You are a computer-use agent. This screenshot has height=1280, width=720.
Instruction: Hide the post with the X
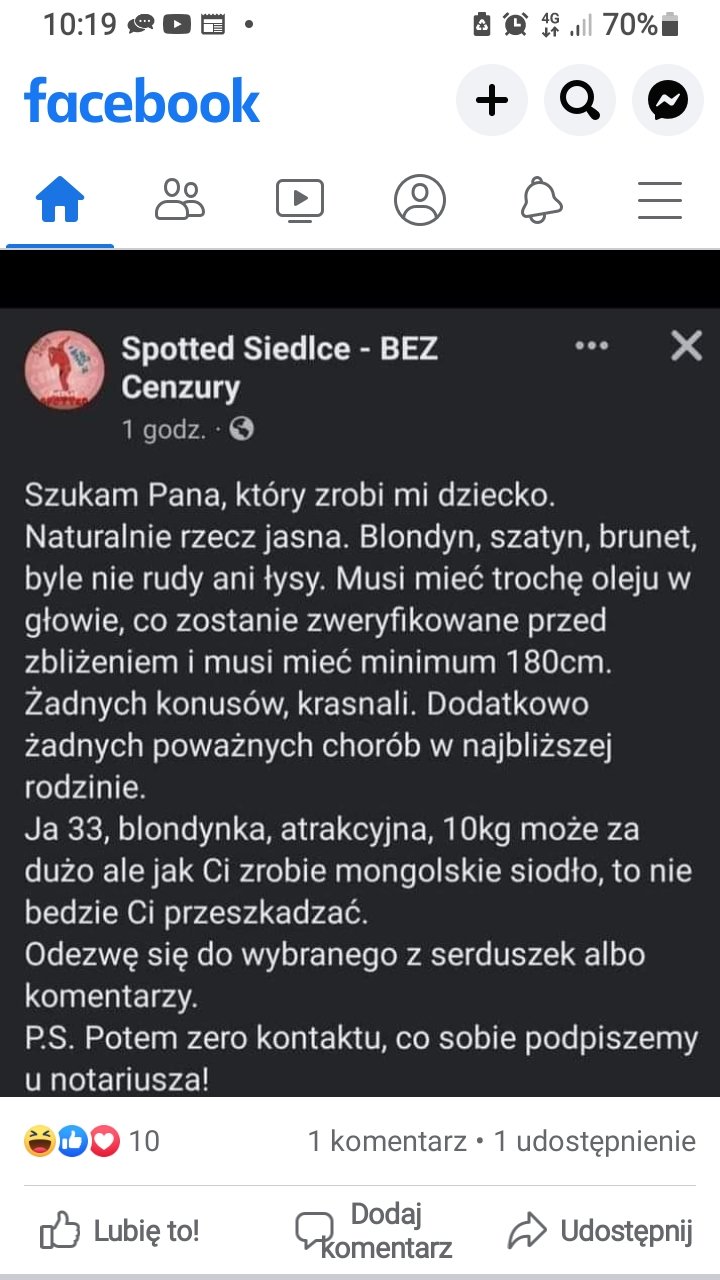[x=686, y=346]
